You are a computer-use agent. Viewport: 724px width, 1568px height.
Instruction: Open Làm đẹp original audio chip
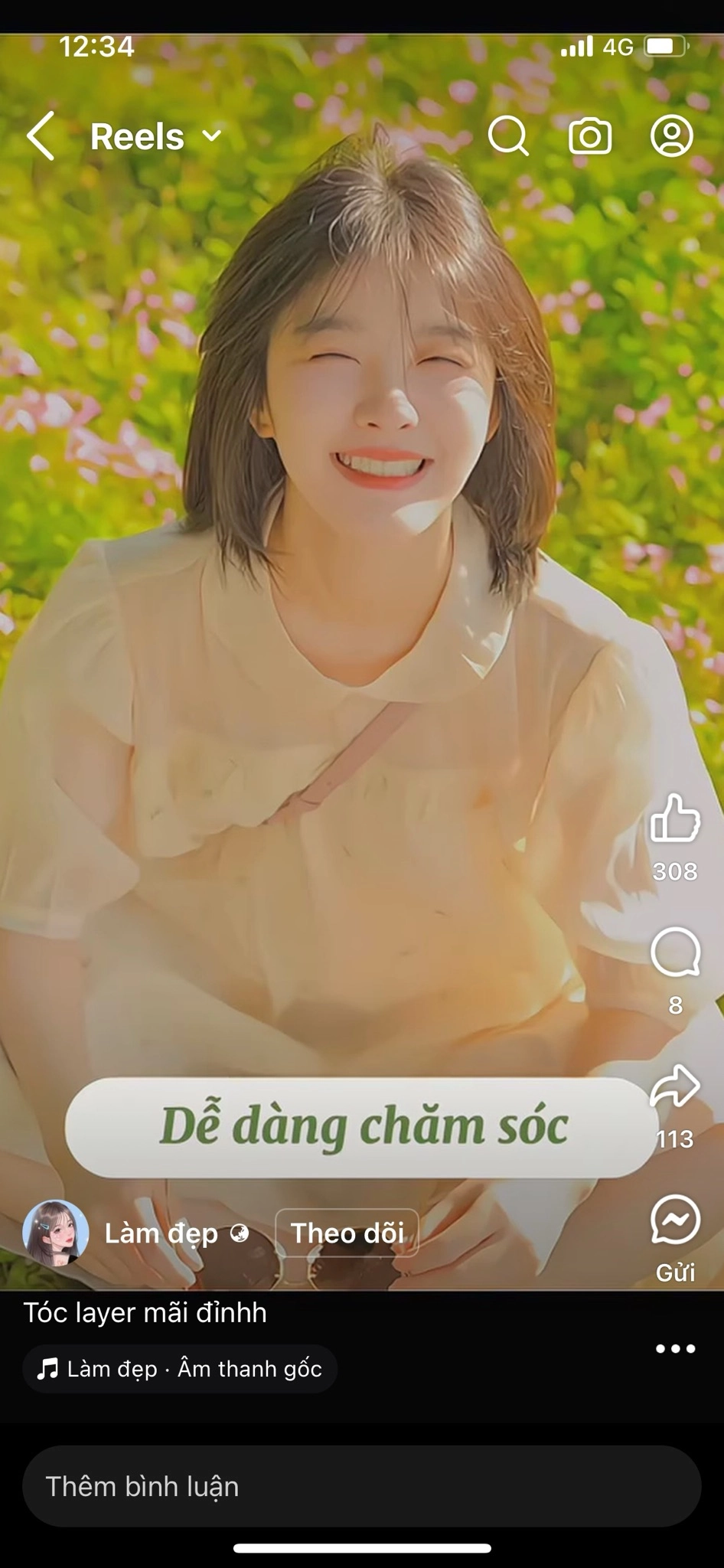181,1368
